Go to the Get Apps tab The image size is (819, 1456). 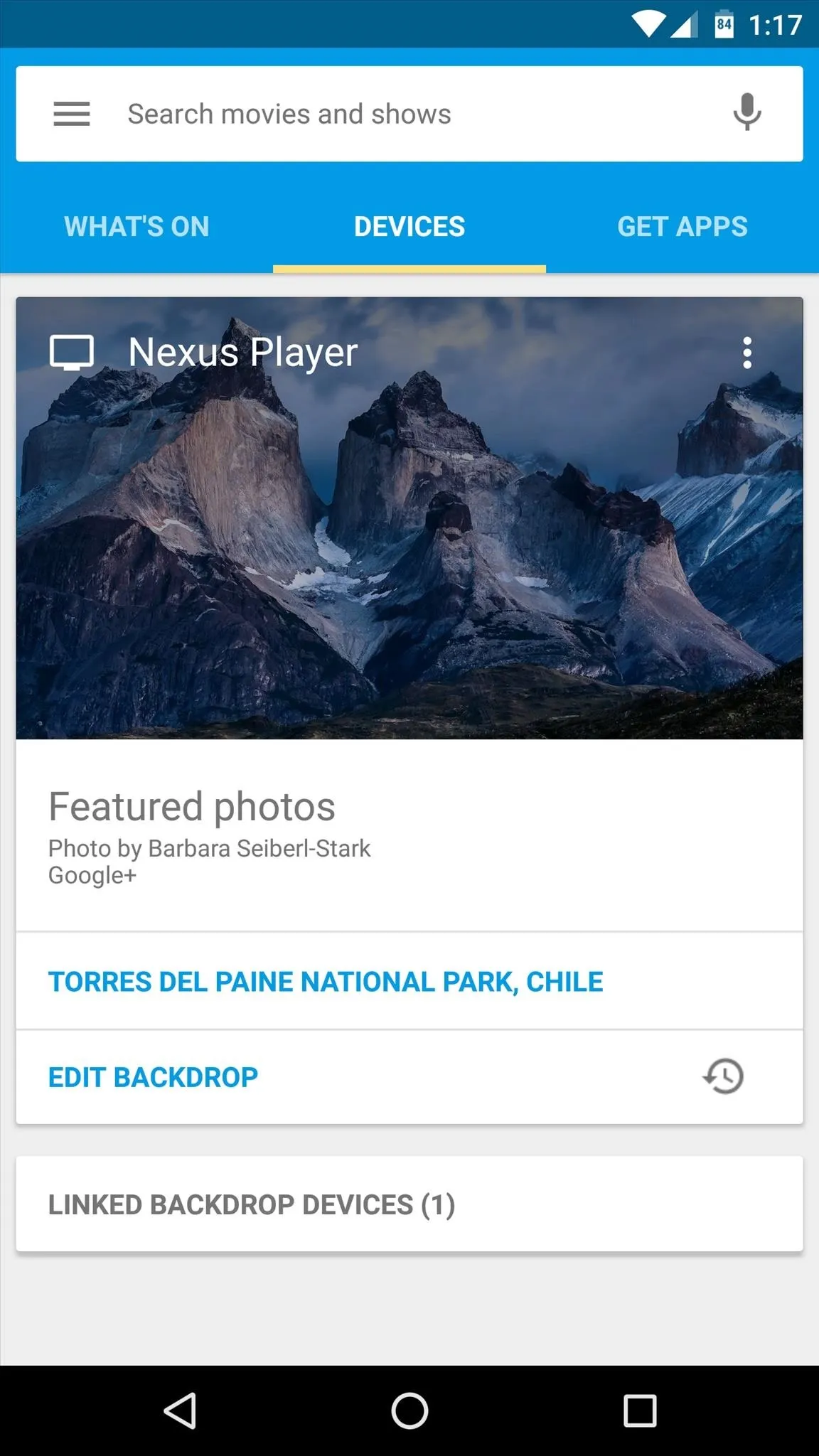[682, 227]
